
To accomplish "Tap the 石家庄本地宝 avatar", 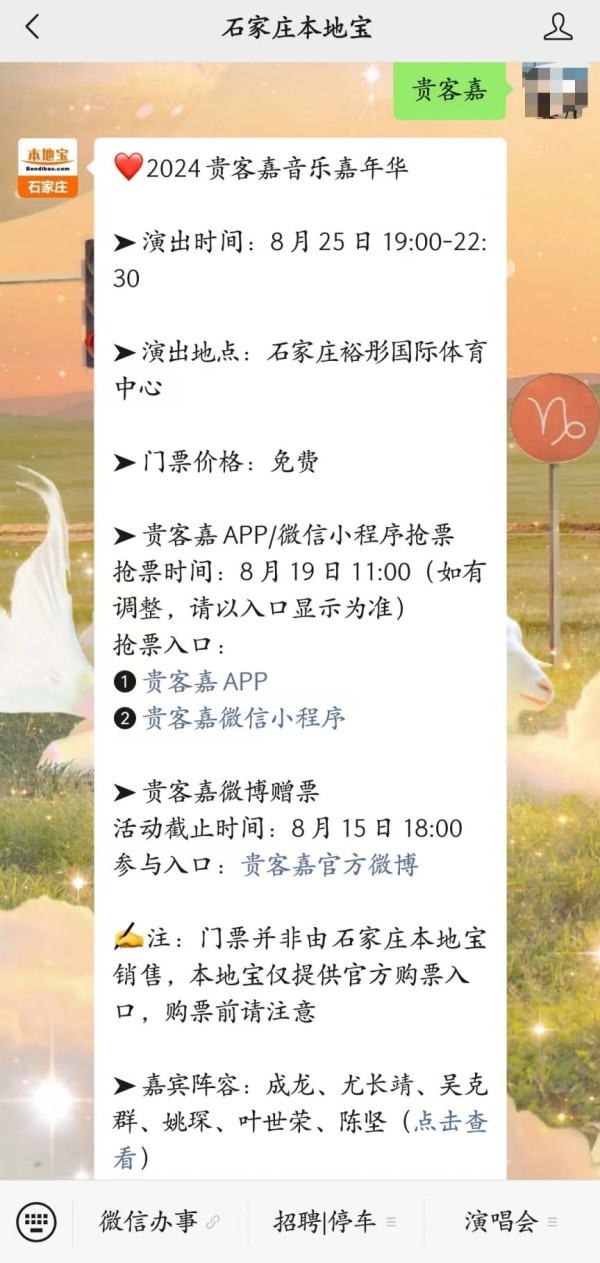I will click(x=47, y=168).
